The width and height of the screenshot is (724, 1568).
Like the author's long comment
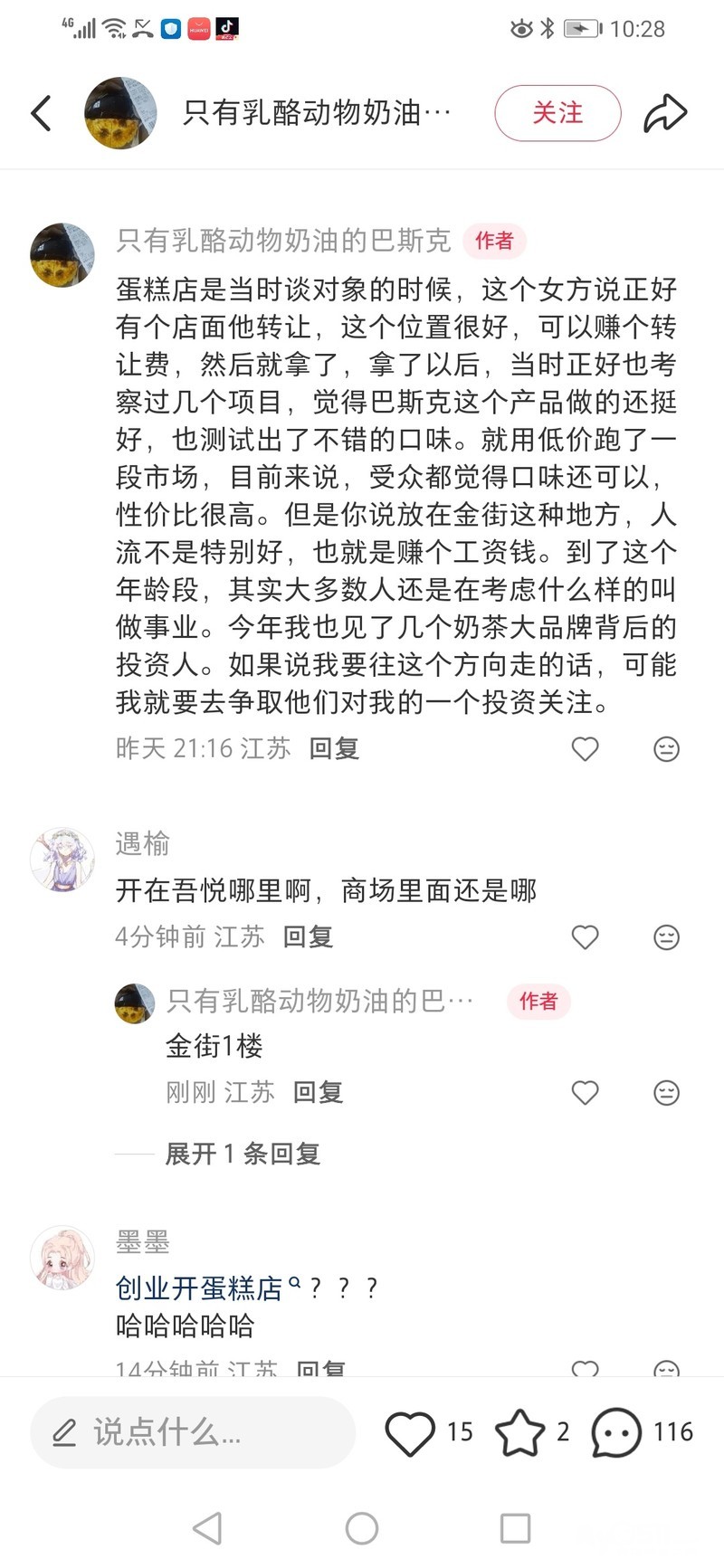click(585, 749)
